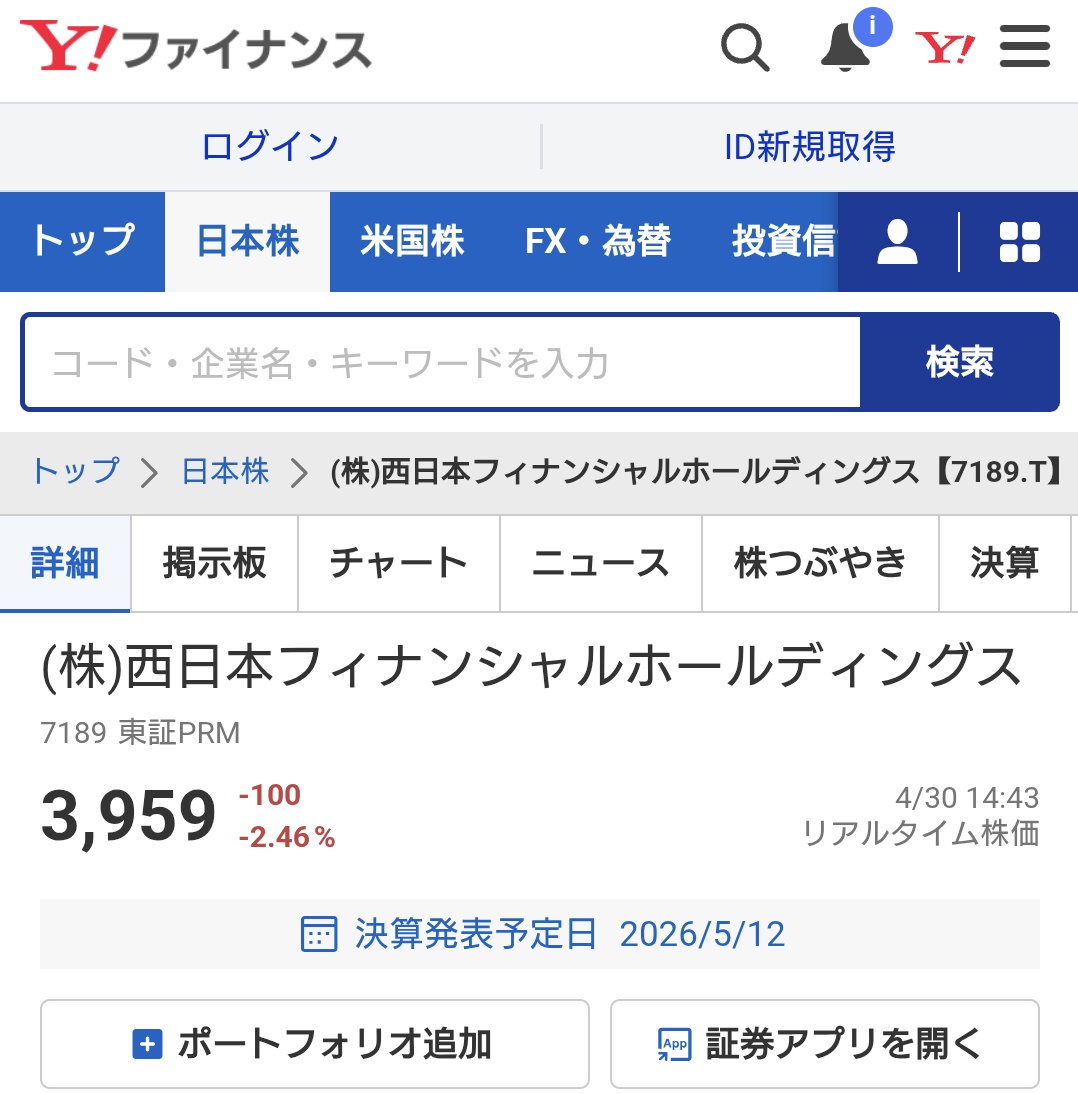Switch to the トップ navigation tab
Screen dimensions: 1078x1094
click(82, 242)
